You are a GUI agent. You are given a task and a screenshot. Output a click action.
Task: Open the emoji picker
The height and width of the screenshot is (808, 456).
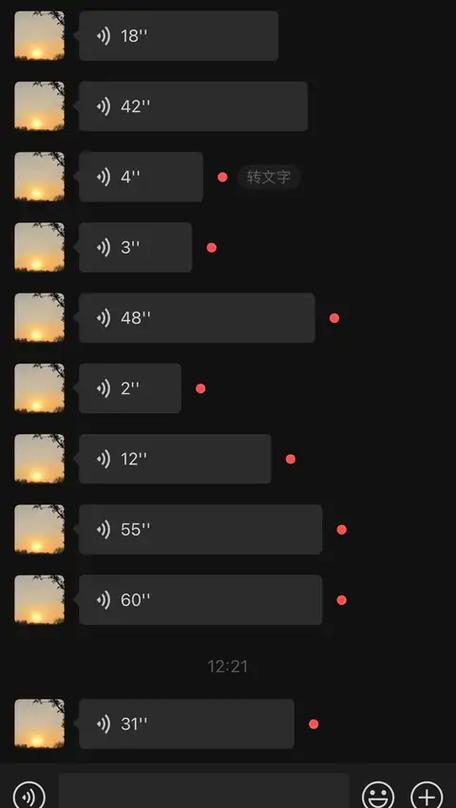(x=378, y=795)
